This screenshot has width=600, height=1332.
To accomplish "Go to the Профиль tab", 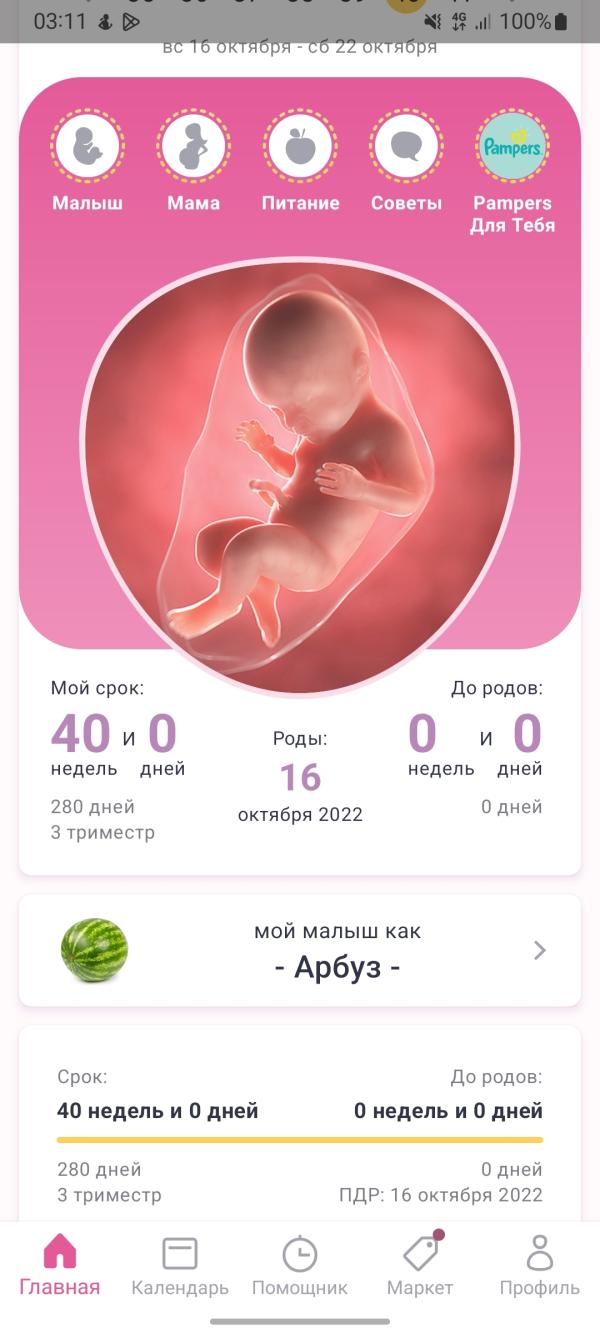I will (x=540, y=1264).
